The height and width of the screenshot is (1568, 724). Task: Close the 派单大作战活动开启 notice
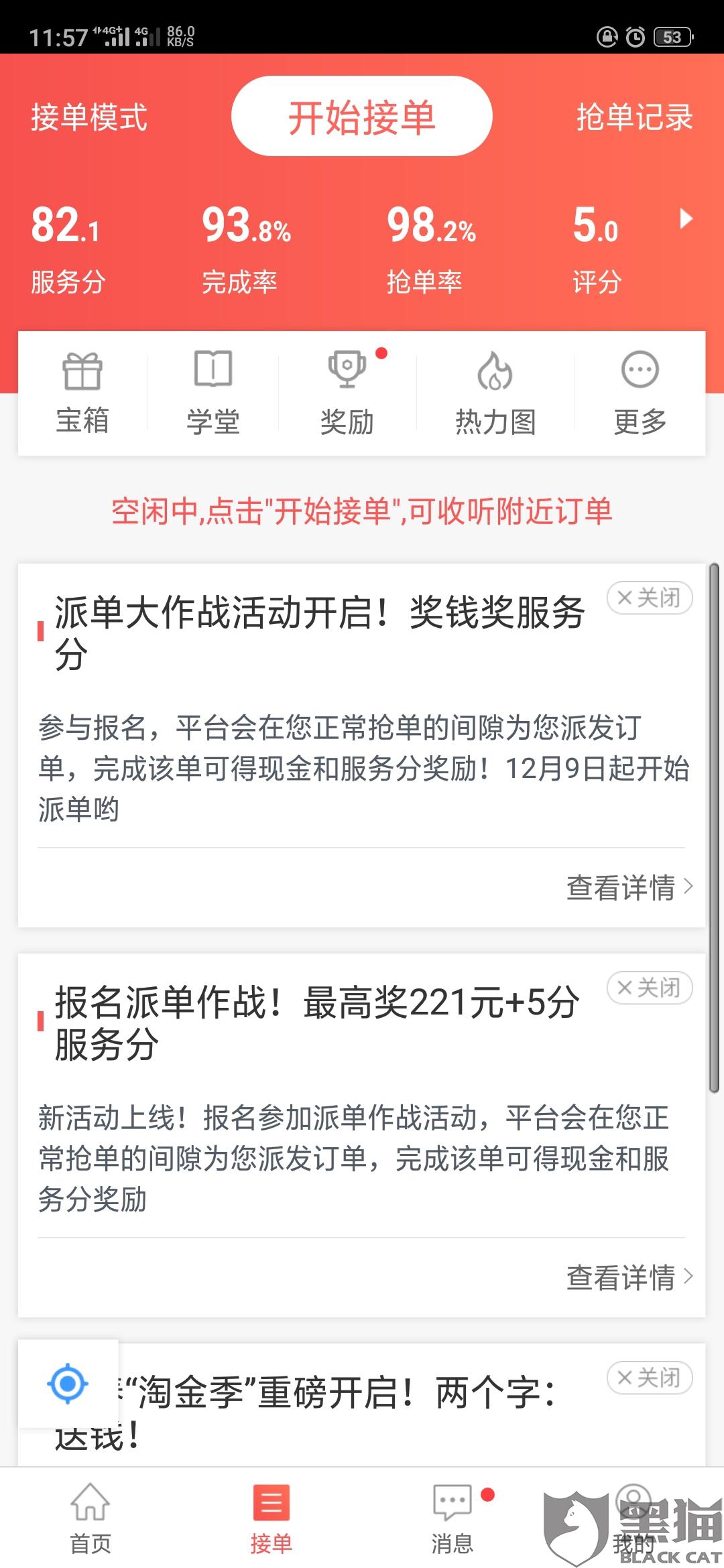tap(650, 597)
